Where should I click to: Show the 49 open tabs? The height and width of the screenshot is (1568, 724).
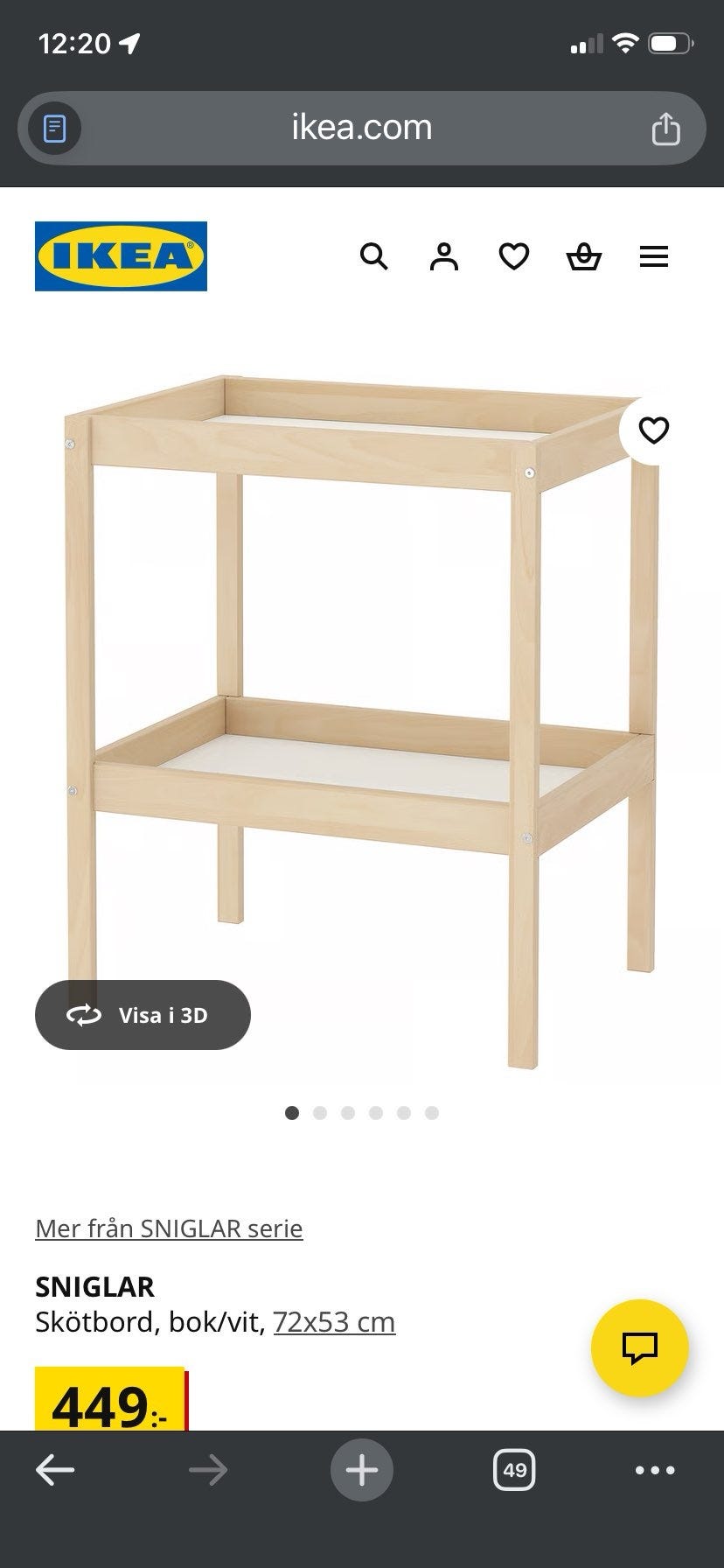click(x=514, y=1470)
